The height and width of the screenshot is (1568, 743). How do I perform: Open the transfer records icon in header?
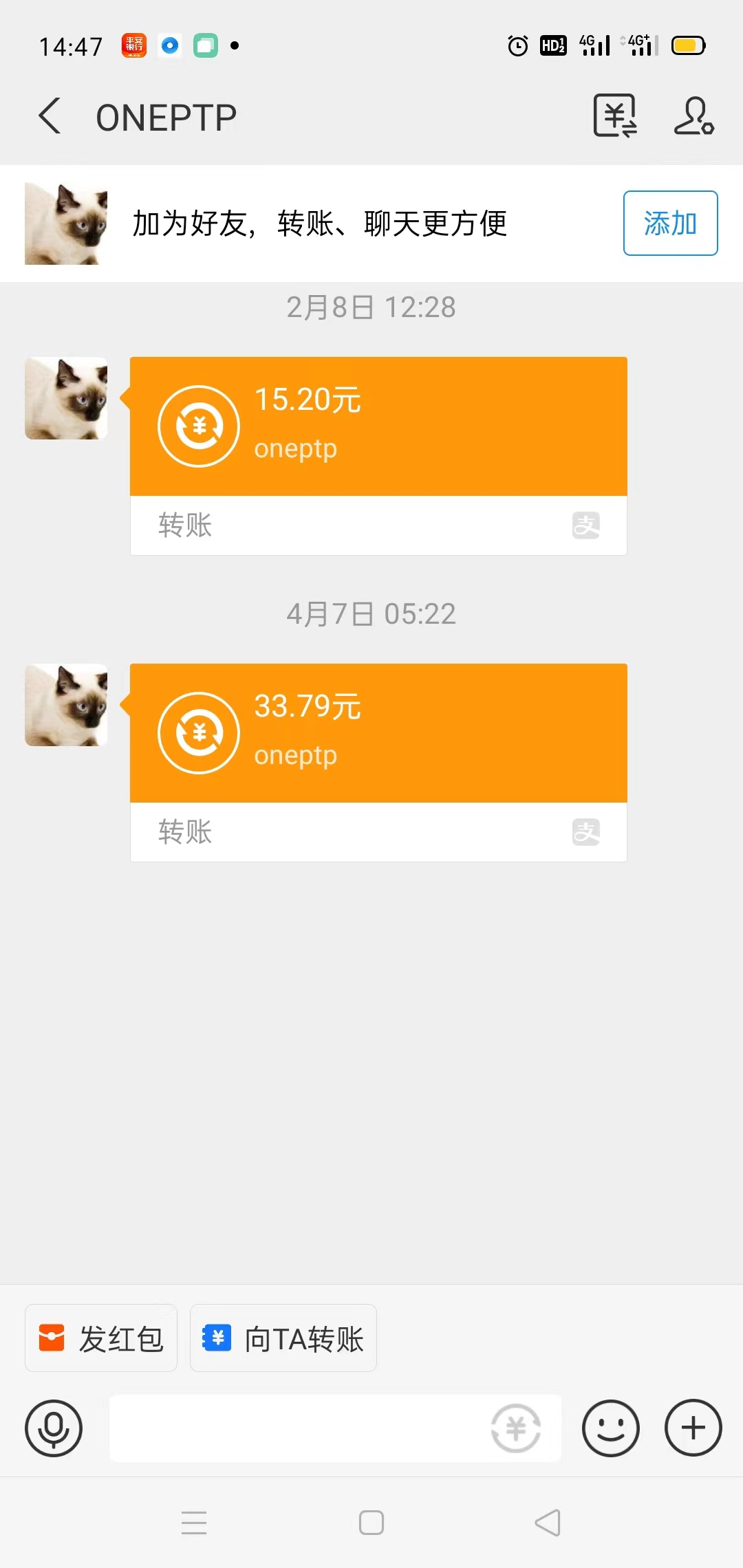click(615, 116)
